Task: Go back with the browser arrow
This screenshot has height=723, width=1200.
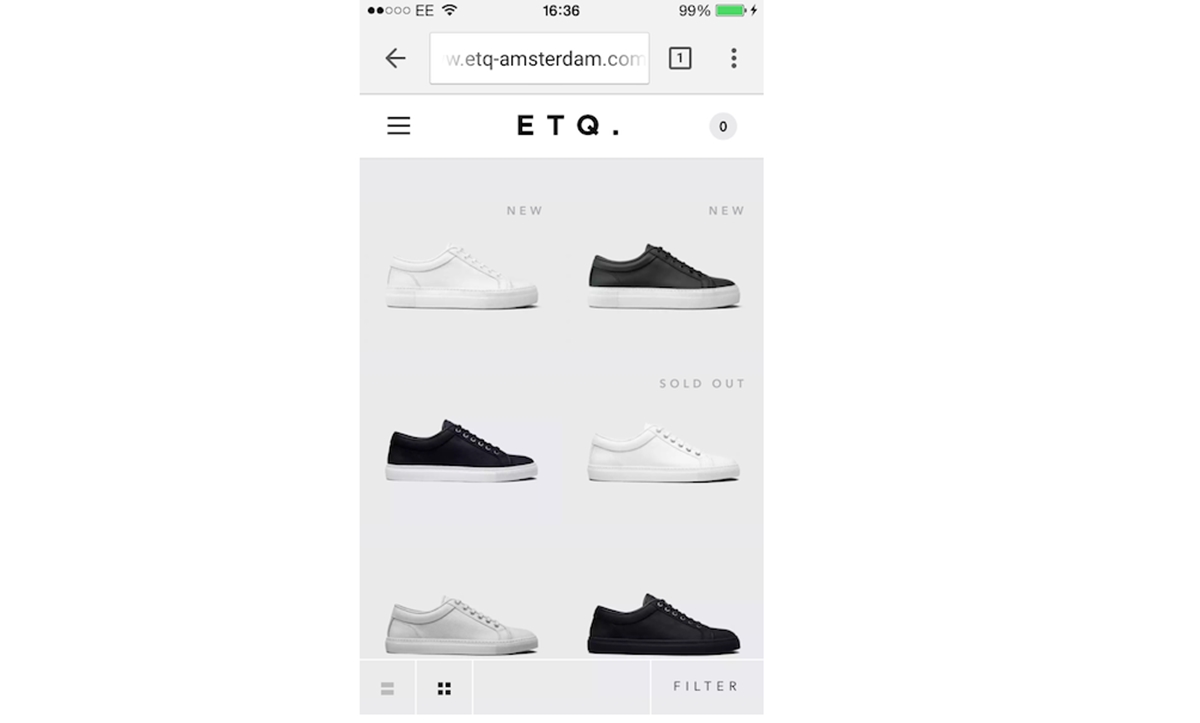Action: (x=396, y=58)
